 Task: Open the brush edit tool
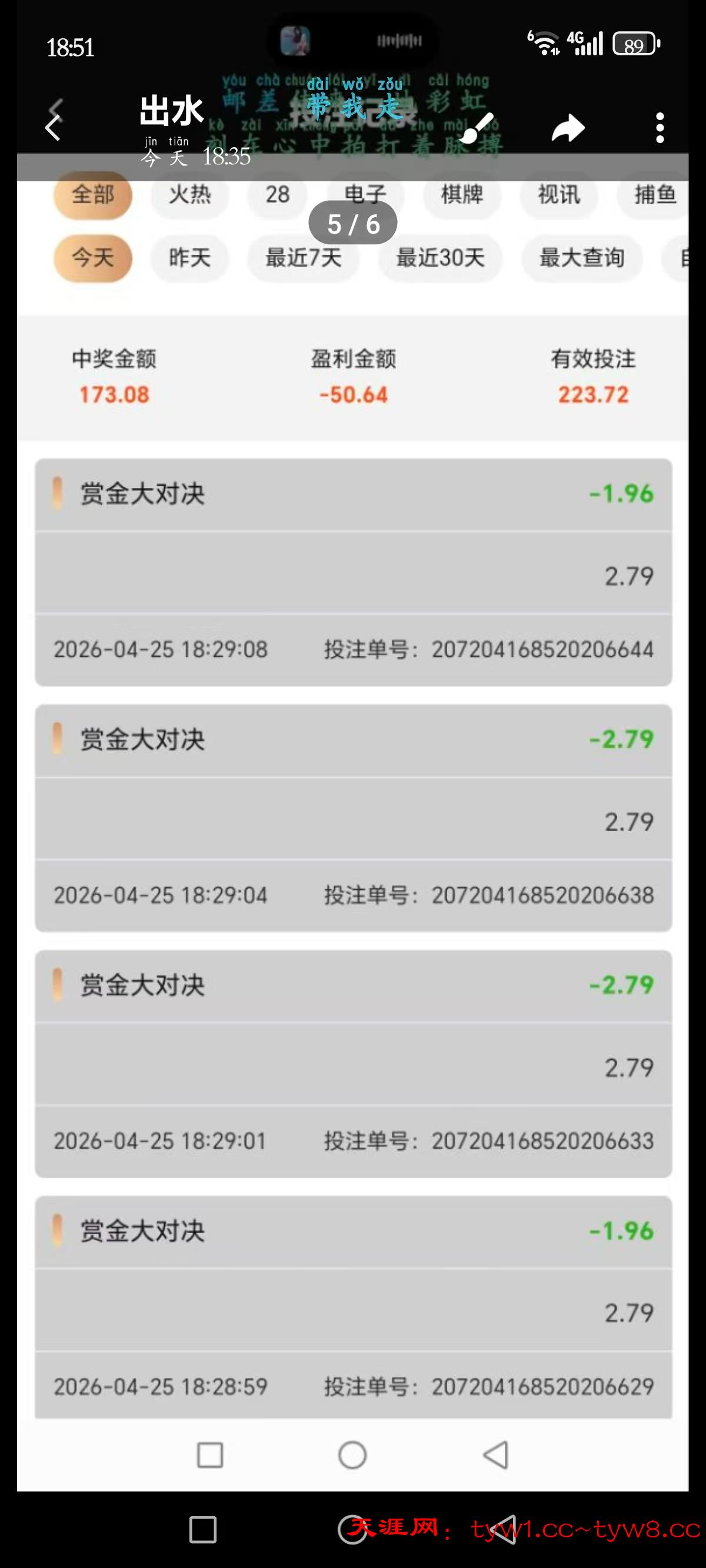476,128
